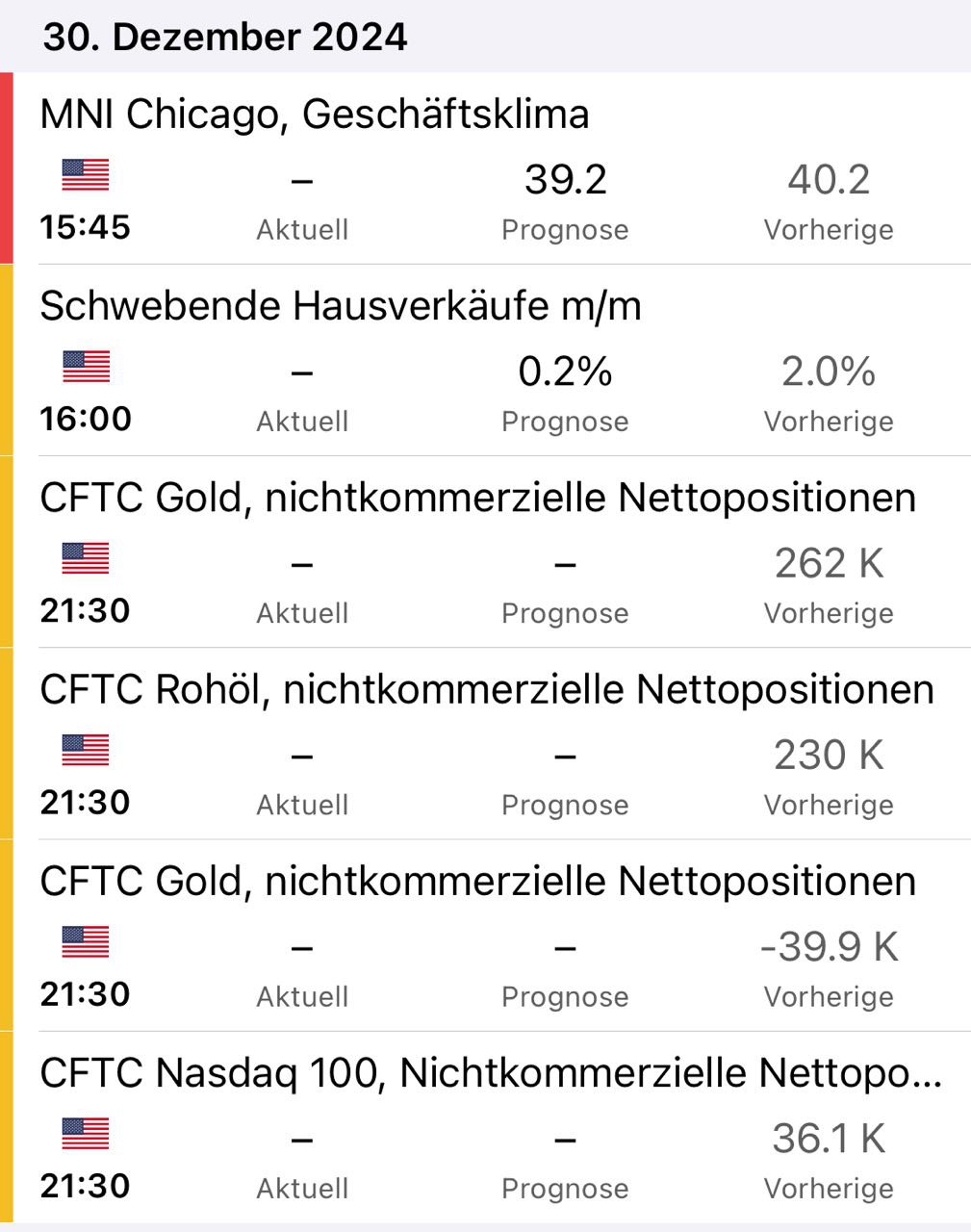Open CFTC Gold event with -39.9 K previous

pyautogui.click(x=477, y=881)
